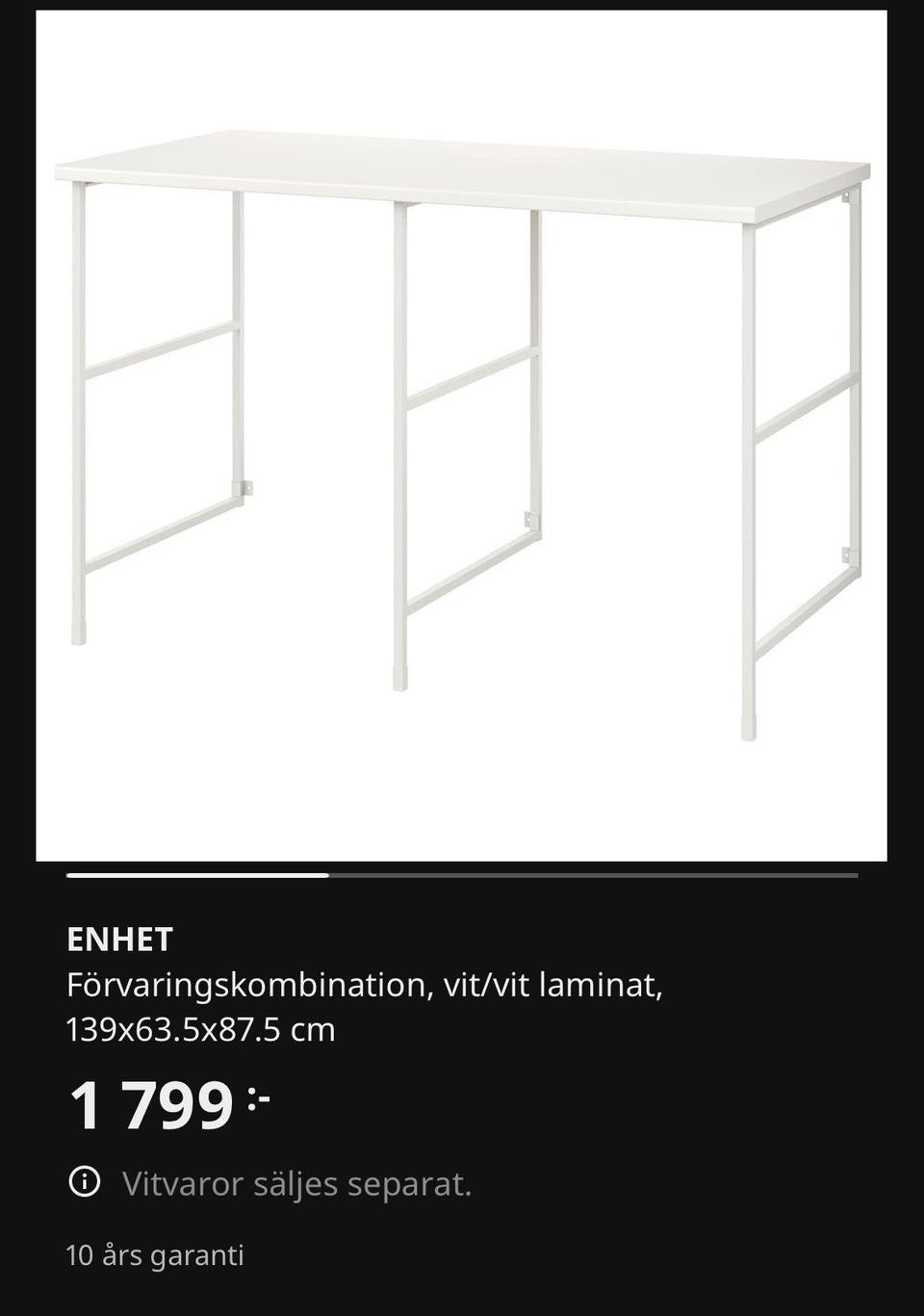Tap the unfilled part of the image indicator

click(597, 874)
